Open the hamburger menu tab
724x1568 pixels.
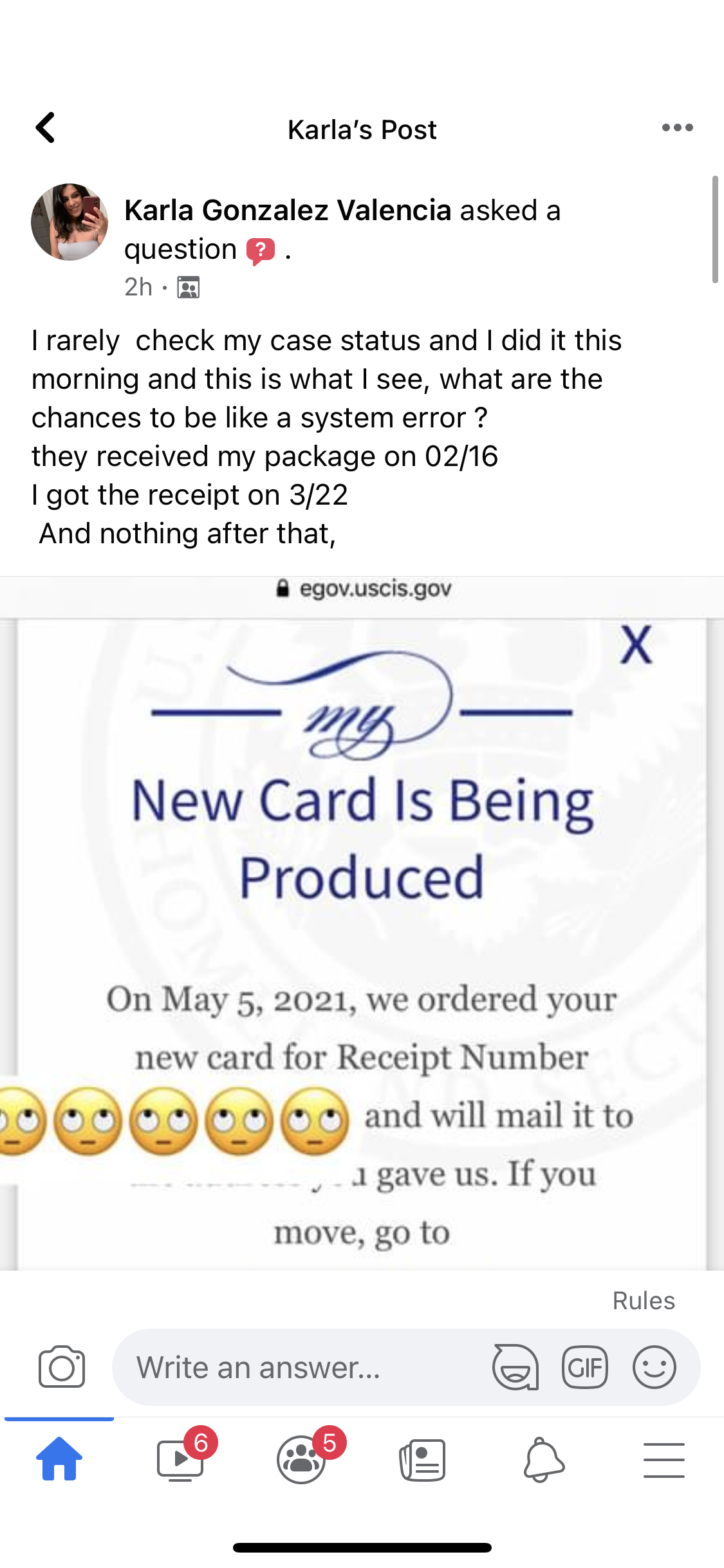(x=664, y=1460)
